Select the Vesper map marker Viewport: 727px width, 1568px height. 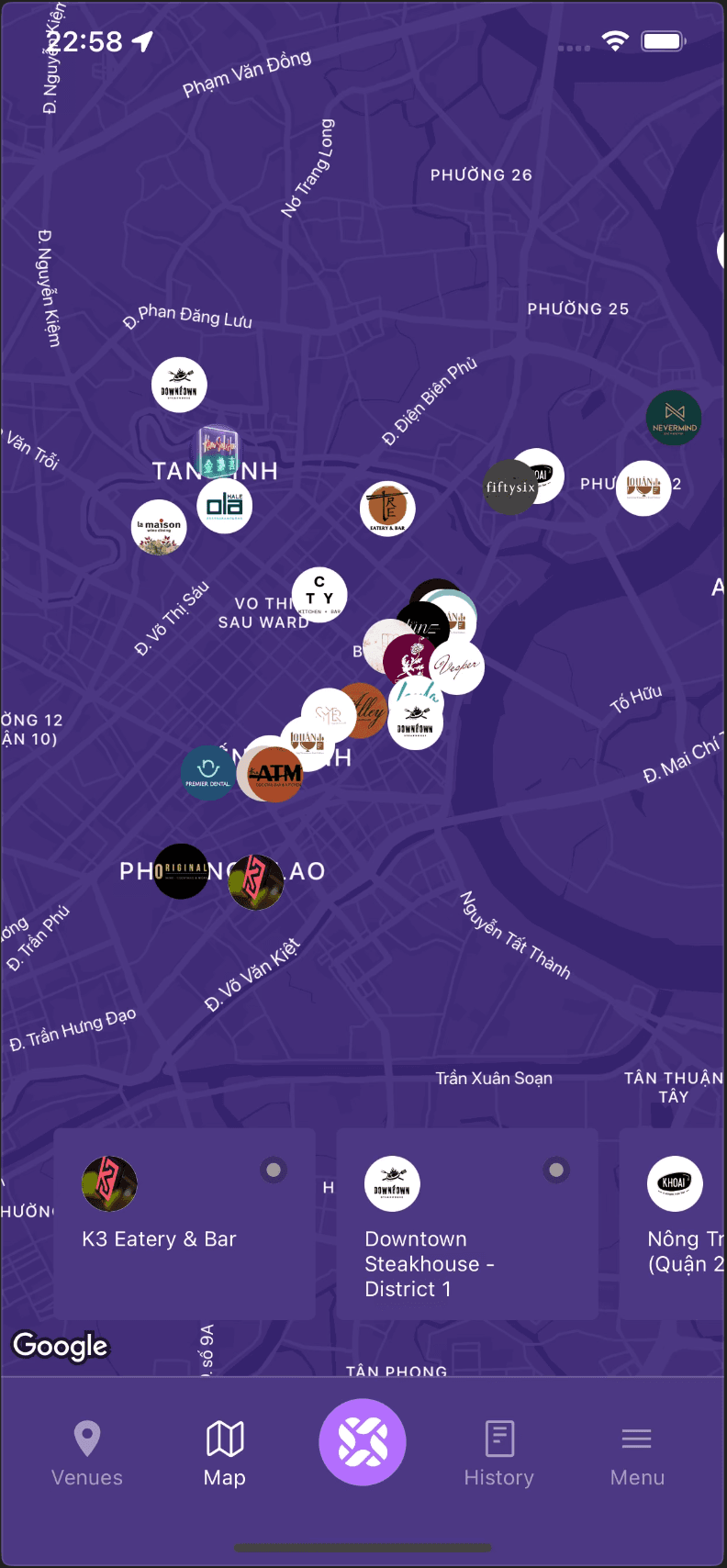pos(461,667)
